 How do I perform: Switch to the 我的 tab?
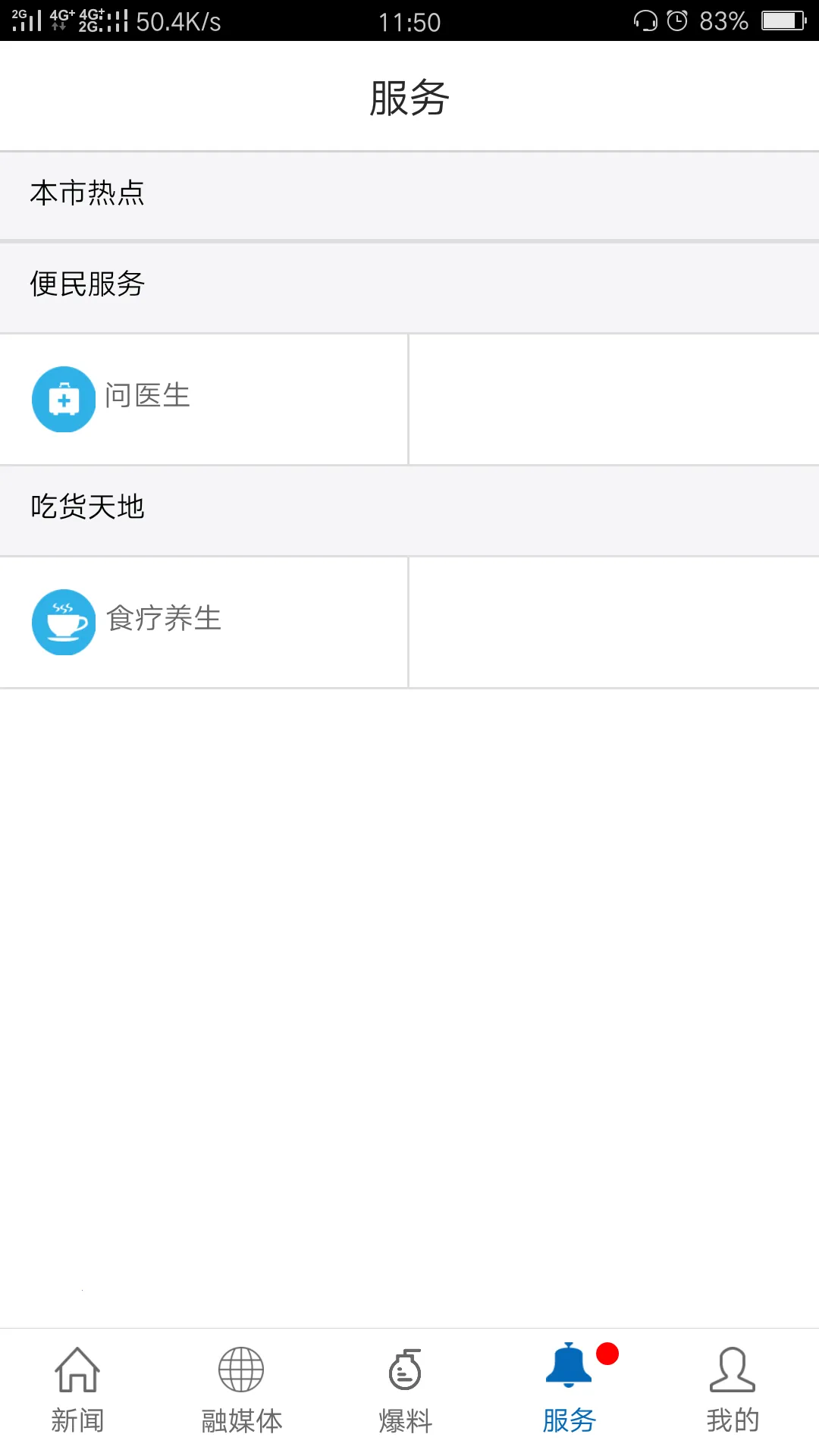pyautogui.click(x=733, y=1391)
